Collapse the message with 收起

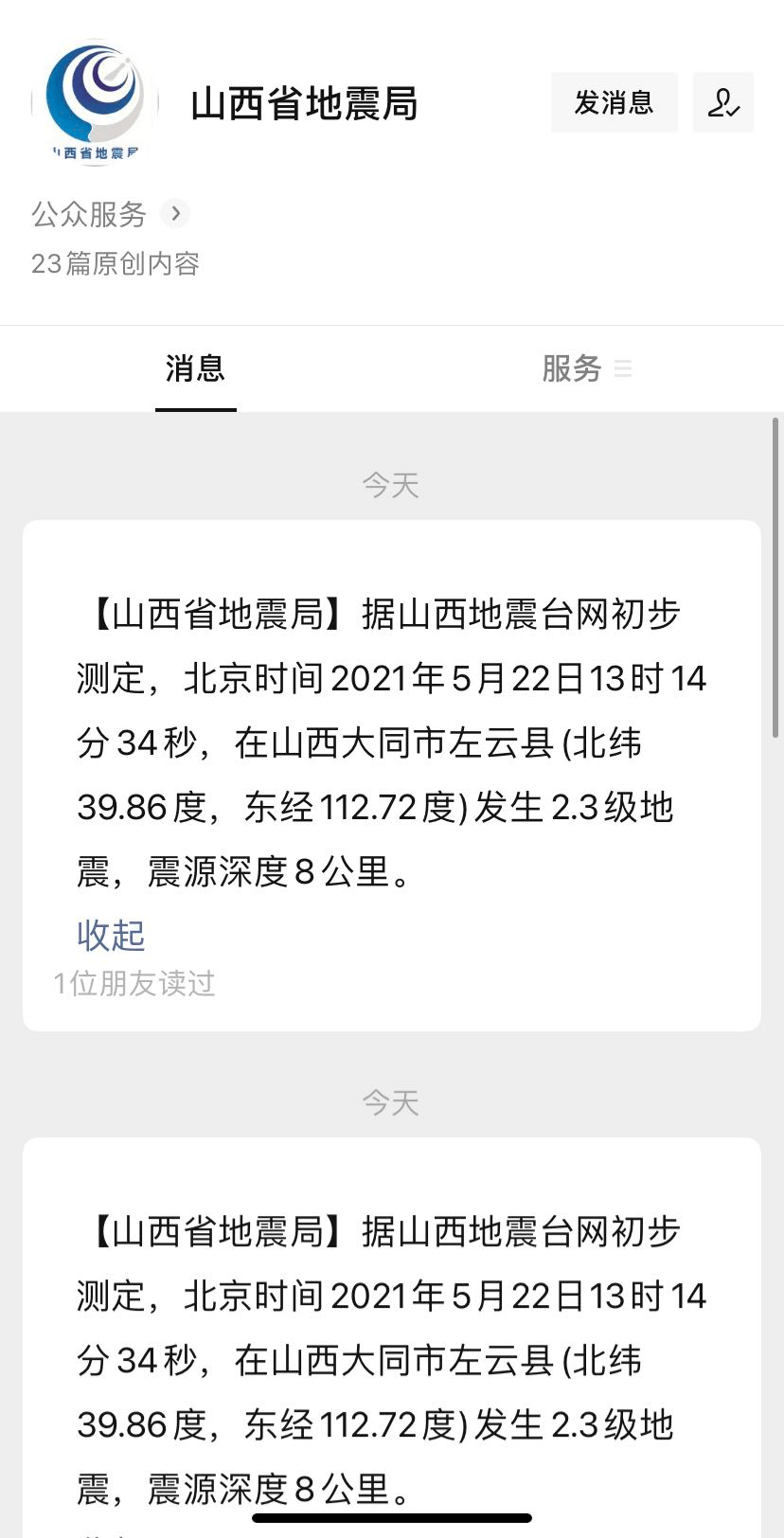coord(111,935)
